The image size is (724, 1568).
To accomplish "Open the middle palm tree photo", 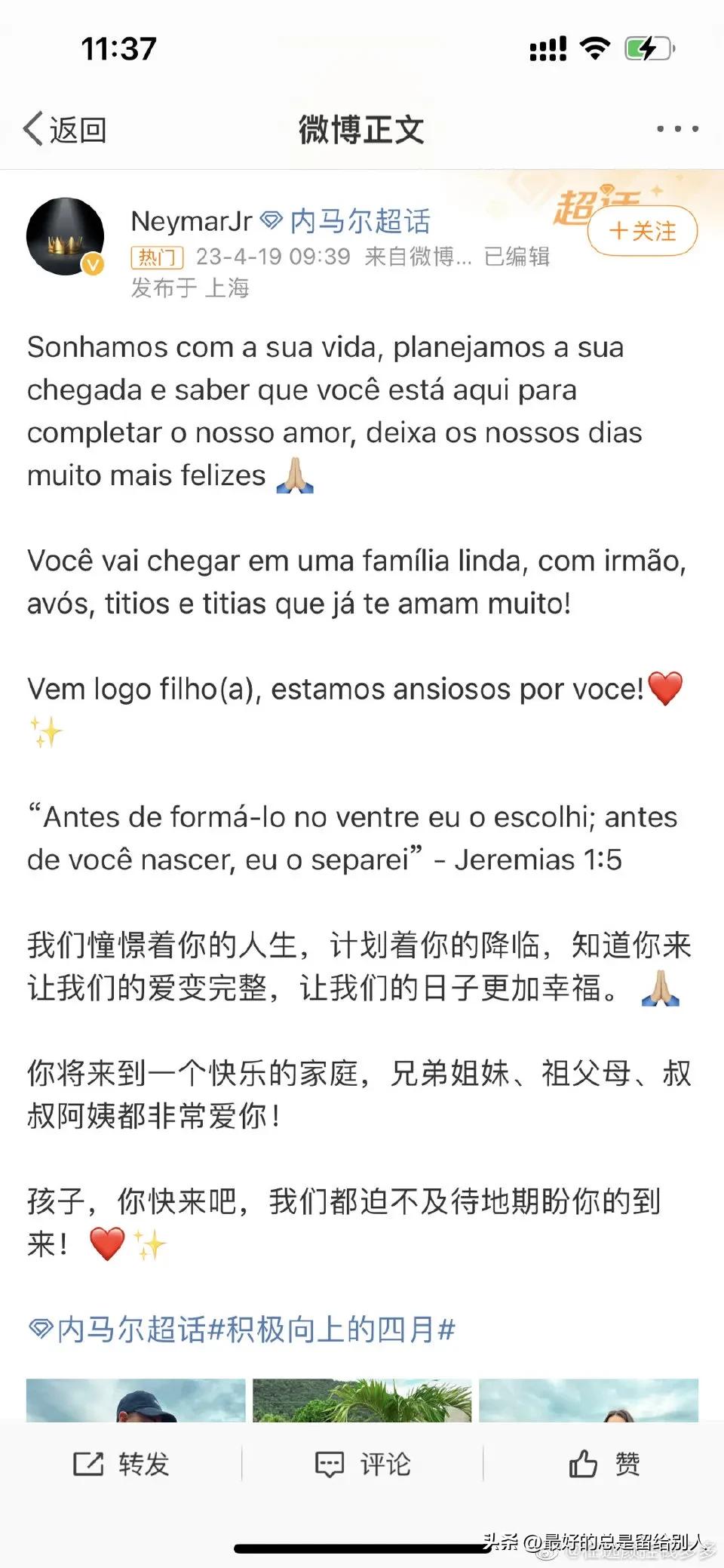I will pyautogui.click(x=362, y=1400).
